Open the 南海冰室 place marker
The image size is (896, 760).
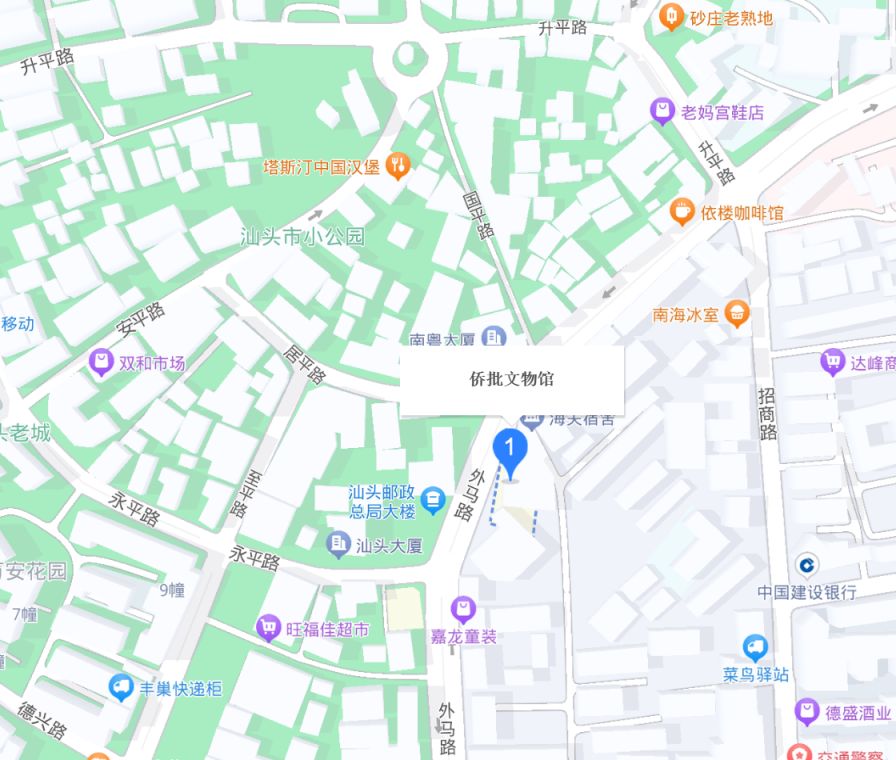[737, 314]
